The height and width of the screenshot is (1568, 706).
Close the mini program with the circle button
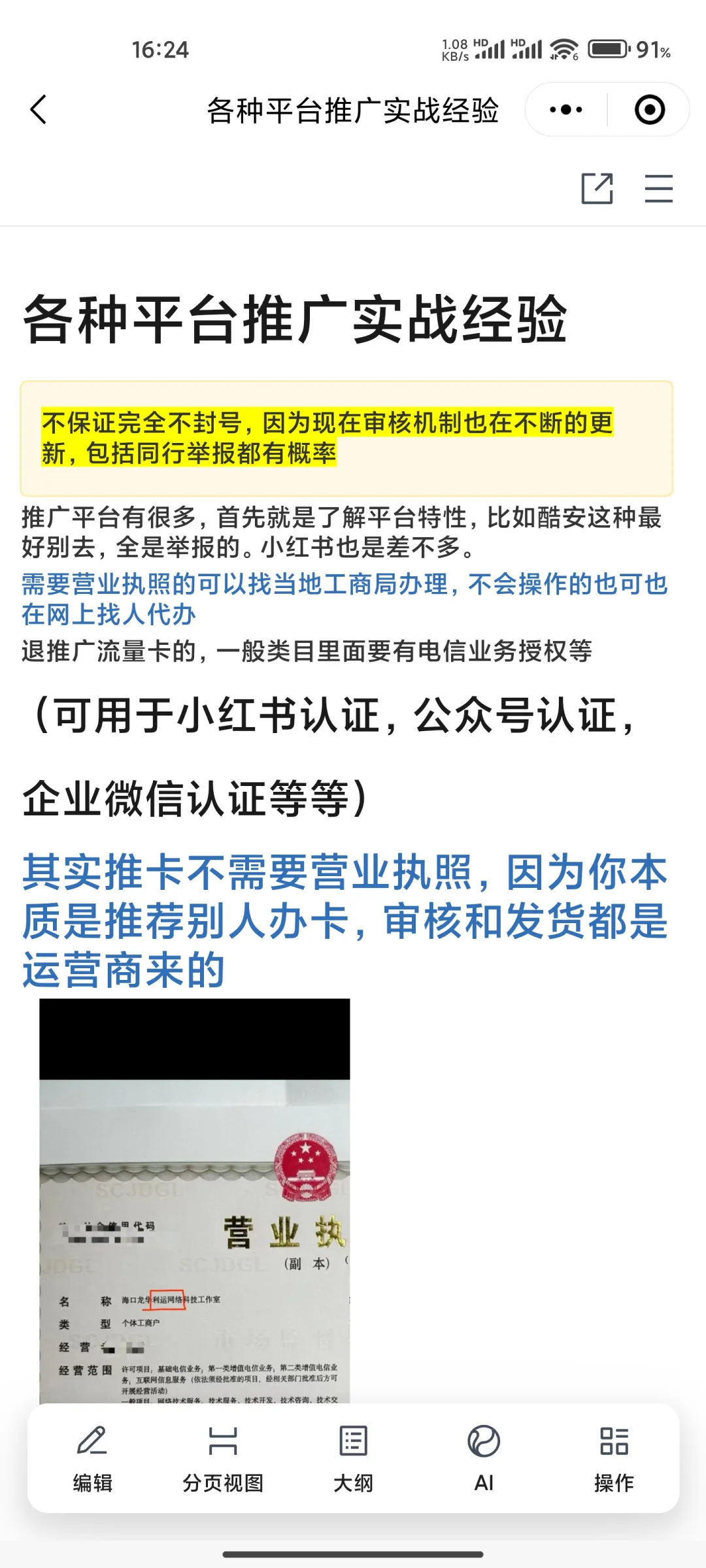point(649,109)
